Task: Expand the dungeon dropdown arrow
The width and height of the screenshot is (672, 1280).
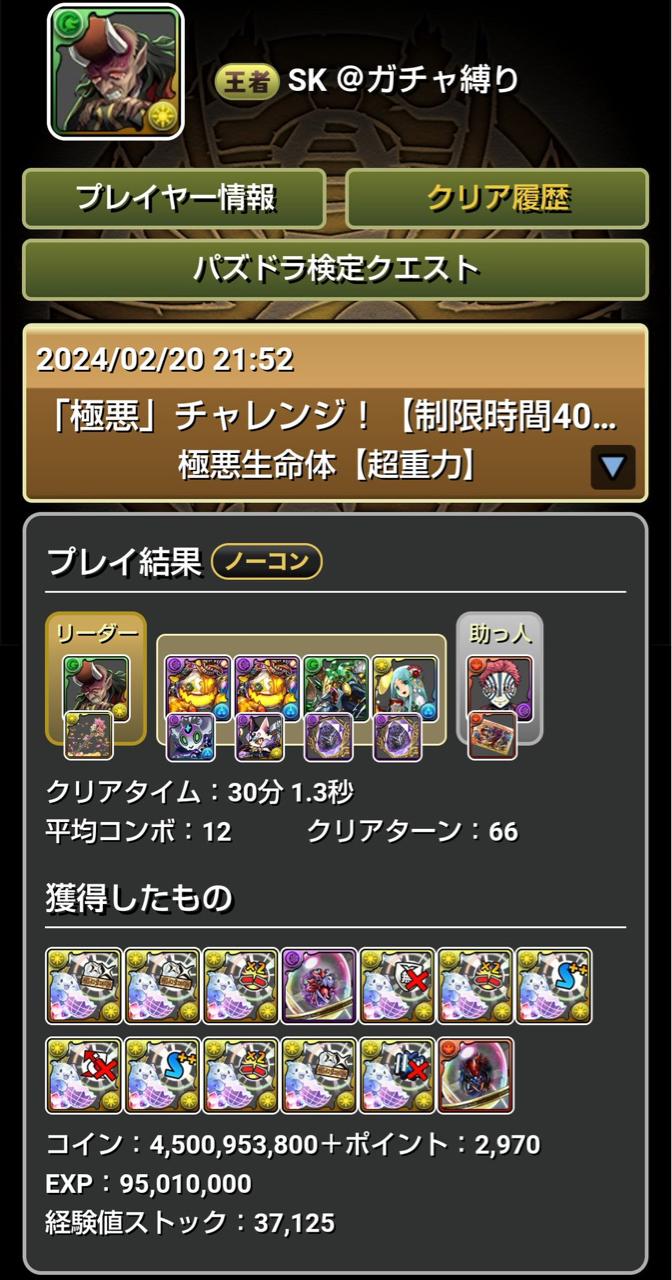Action: 612,466
